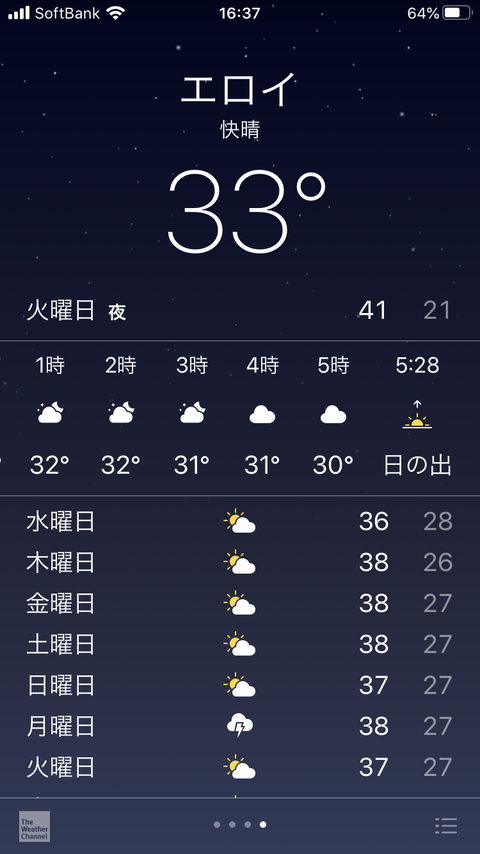Tap the page indicator dots
The height and width of the screenshot is (854, 480).
click(x=240, y=825)
